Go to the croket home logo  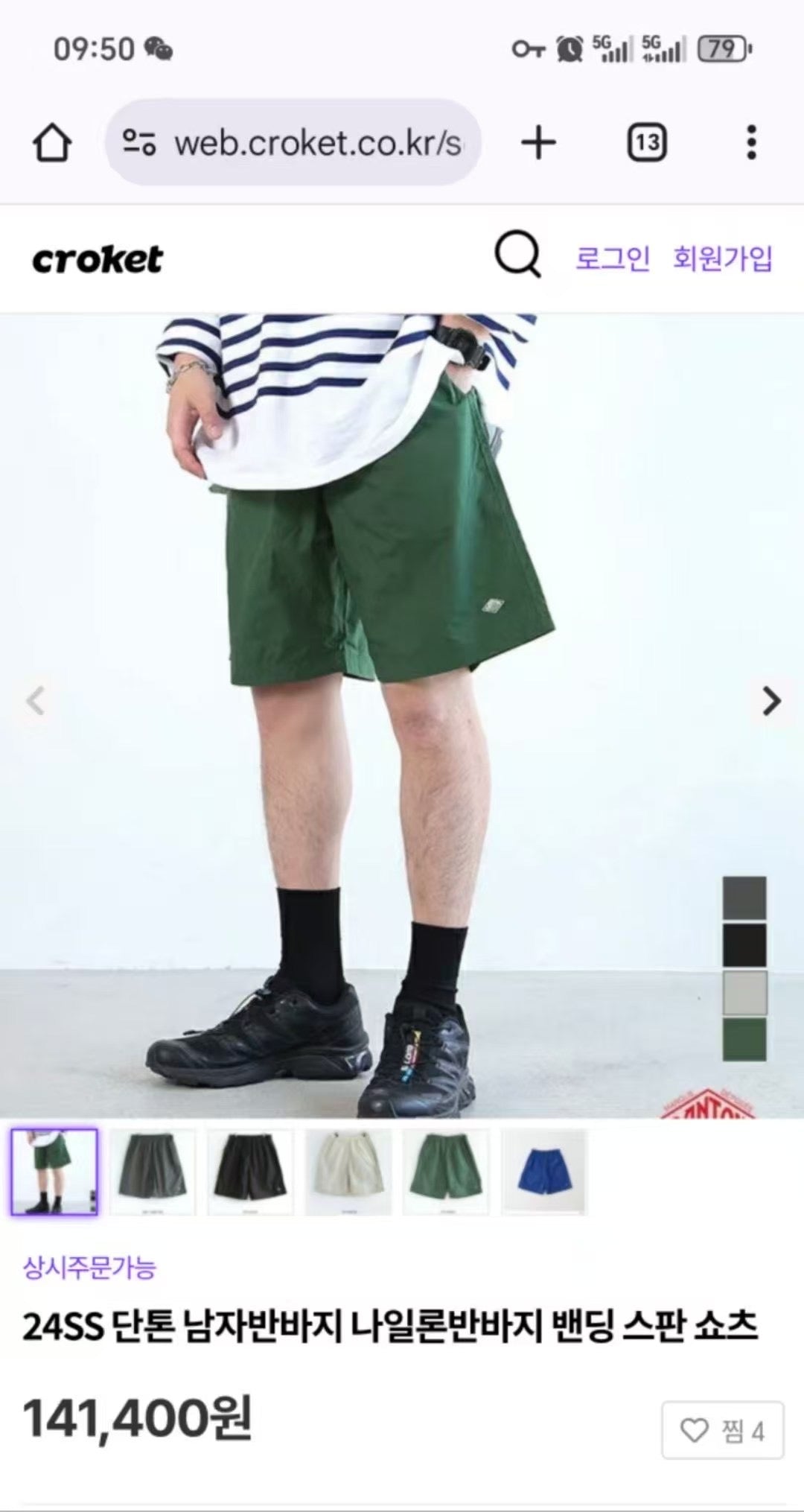(x=97, y=259)
